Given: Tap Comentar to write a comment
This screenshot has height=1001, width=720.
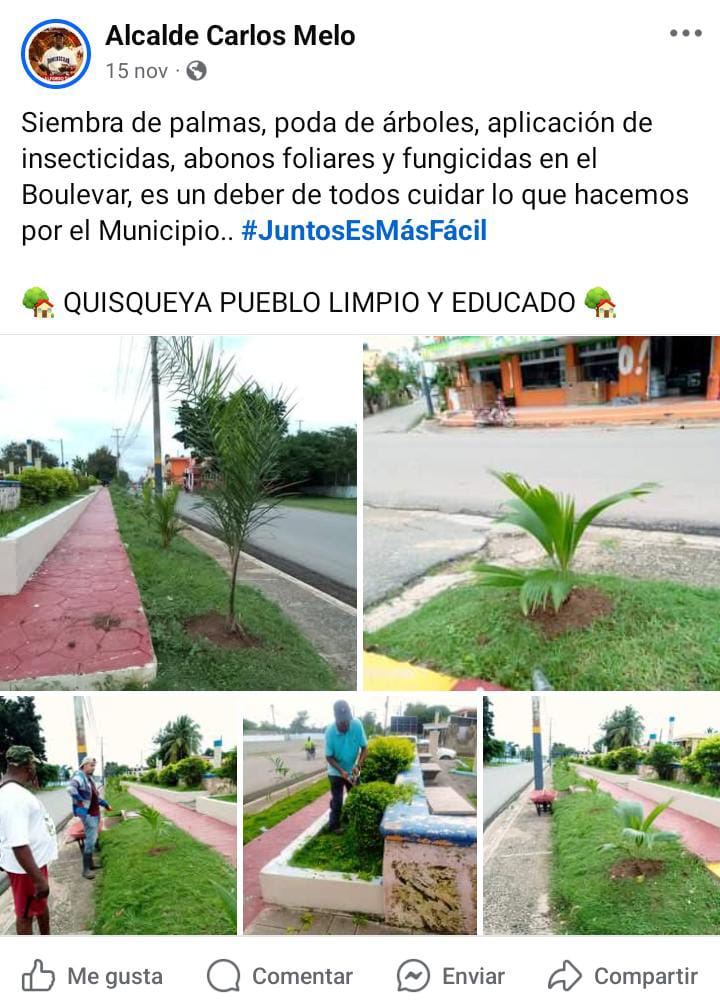Looking at the screenshot, I should pyautogui.click(x=280, y=975).
